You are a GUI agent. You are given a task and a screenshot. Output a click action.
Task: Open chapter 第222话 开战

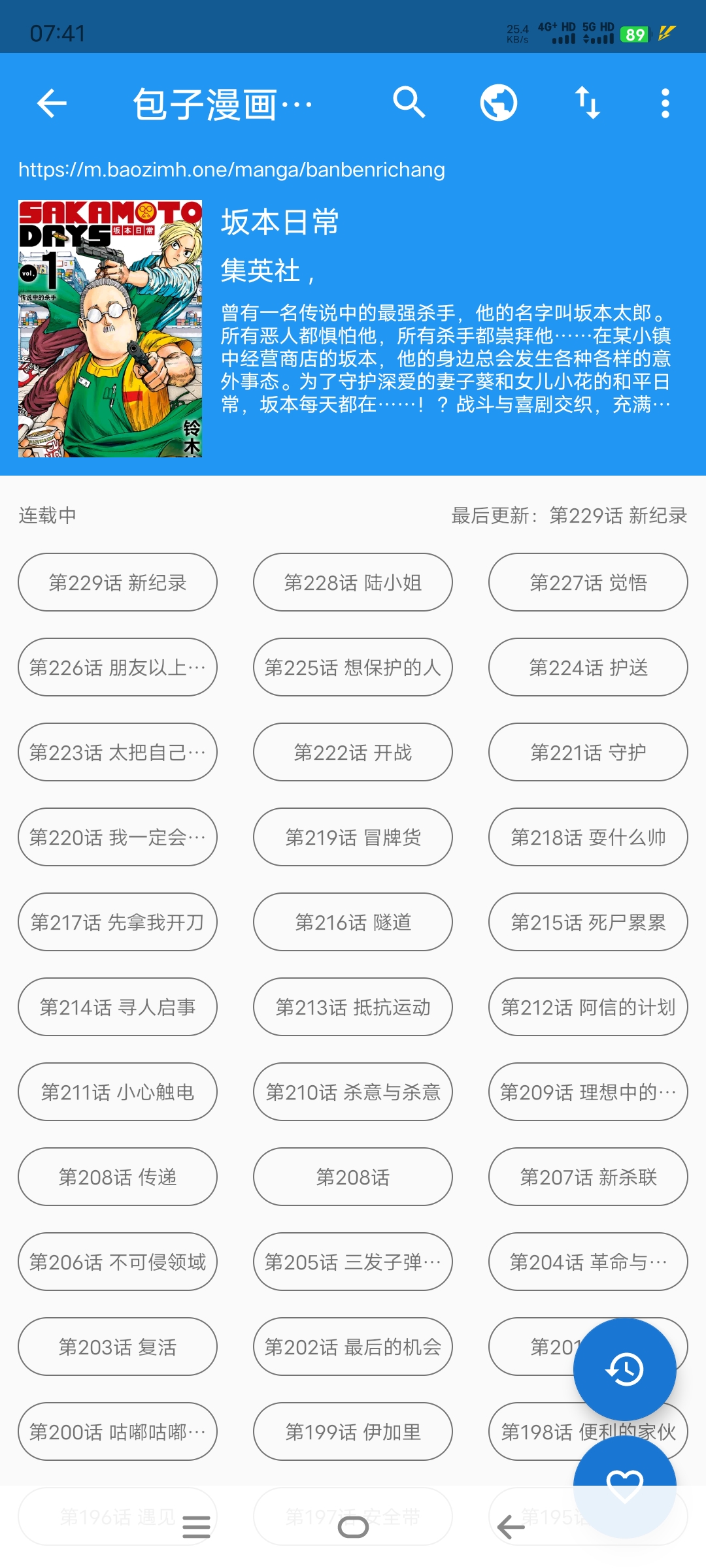(x=352, y=752)
